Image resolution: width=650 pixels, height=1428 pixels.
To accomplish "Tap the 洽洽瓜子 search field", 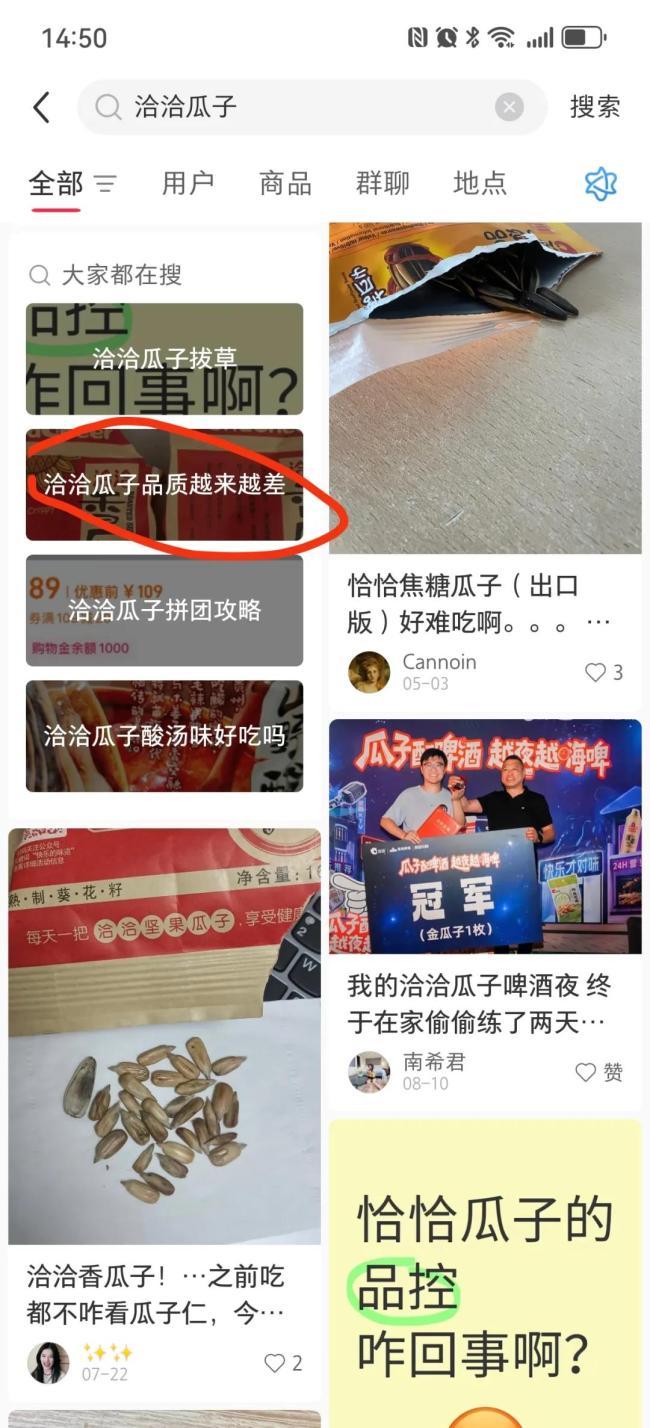I will [300, 107].
